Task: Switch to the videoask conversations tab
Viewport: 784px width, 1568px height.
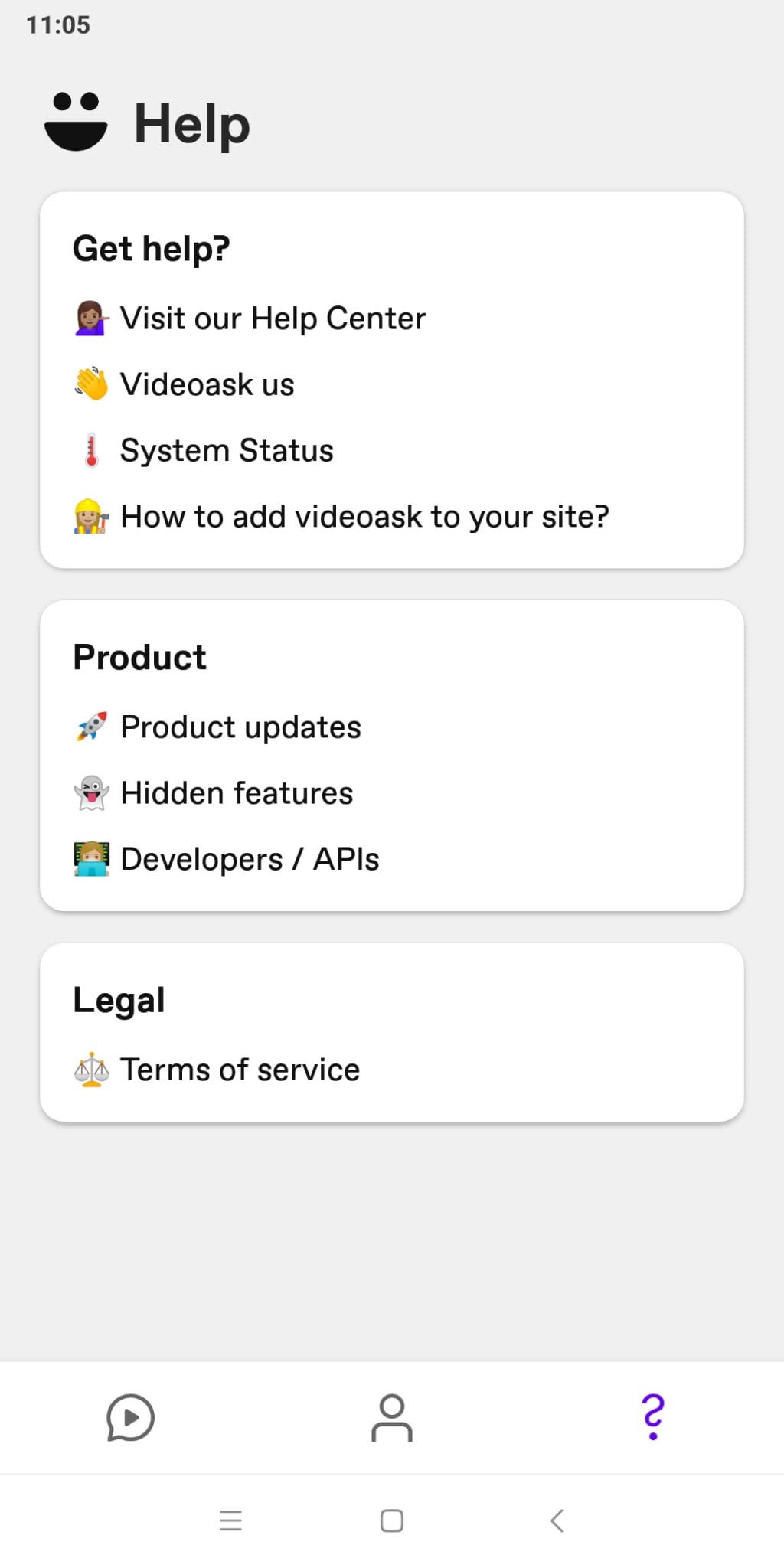Action: 130,1417
